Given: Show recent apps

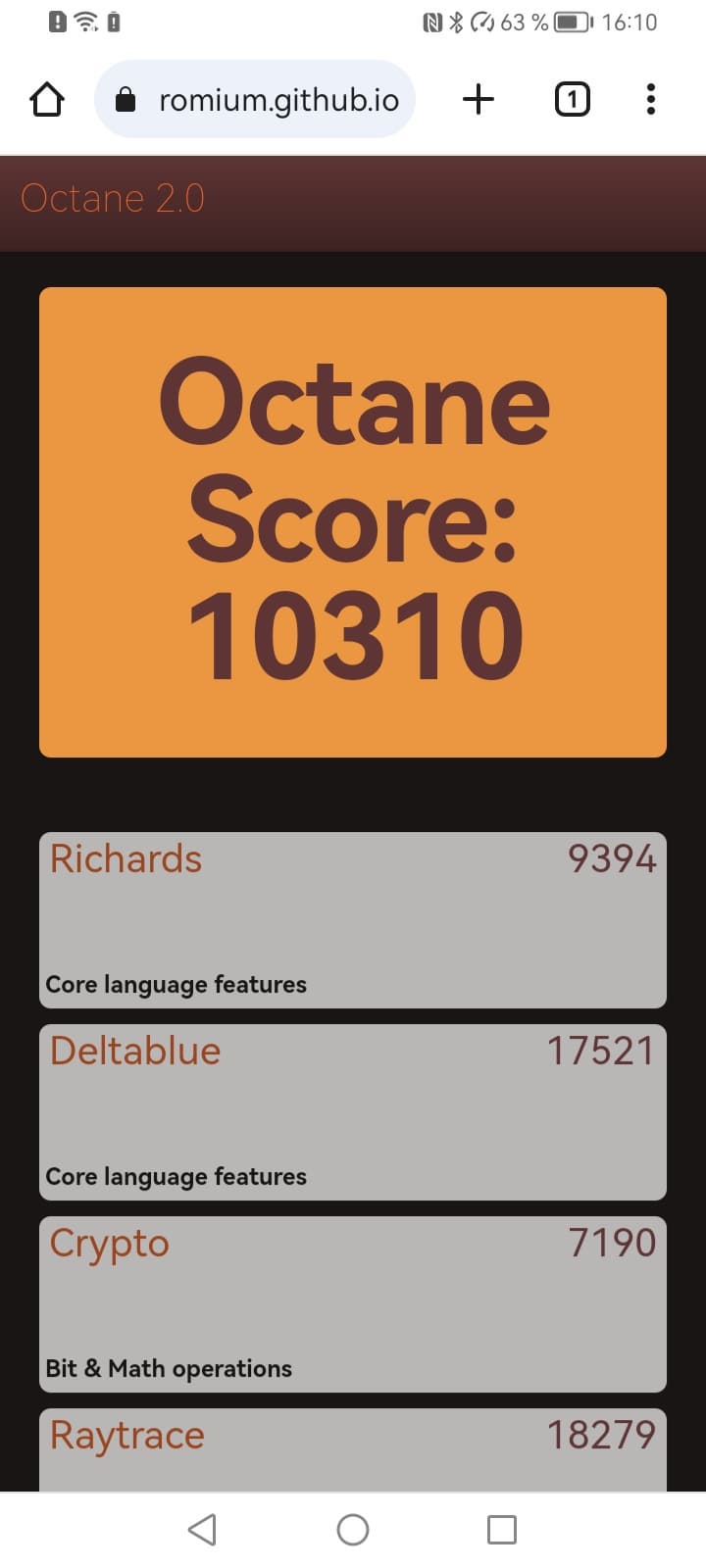Looking at the screenshot, I should [x=501, y=1529].
